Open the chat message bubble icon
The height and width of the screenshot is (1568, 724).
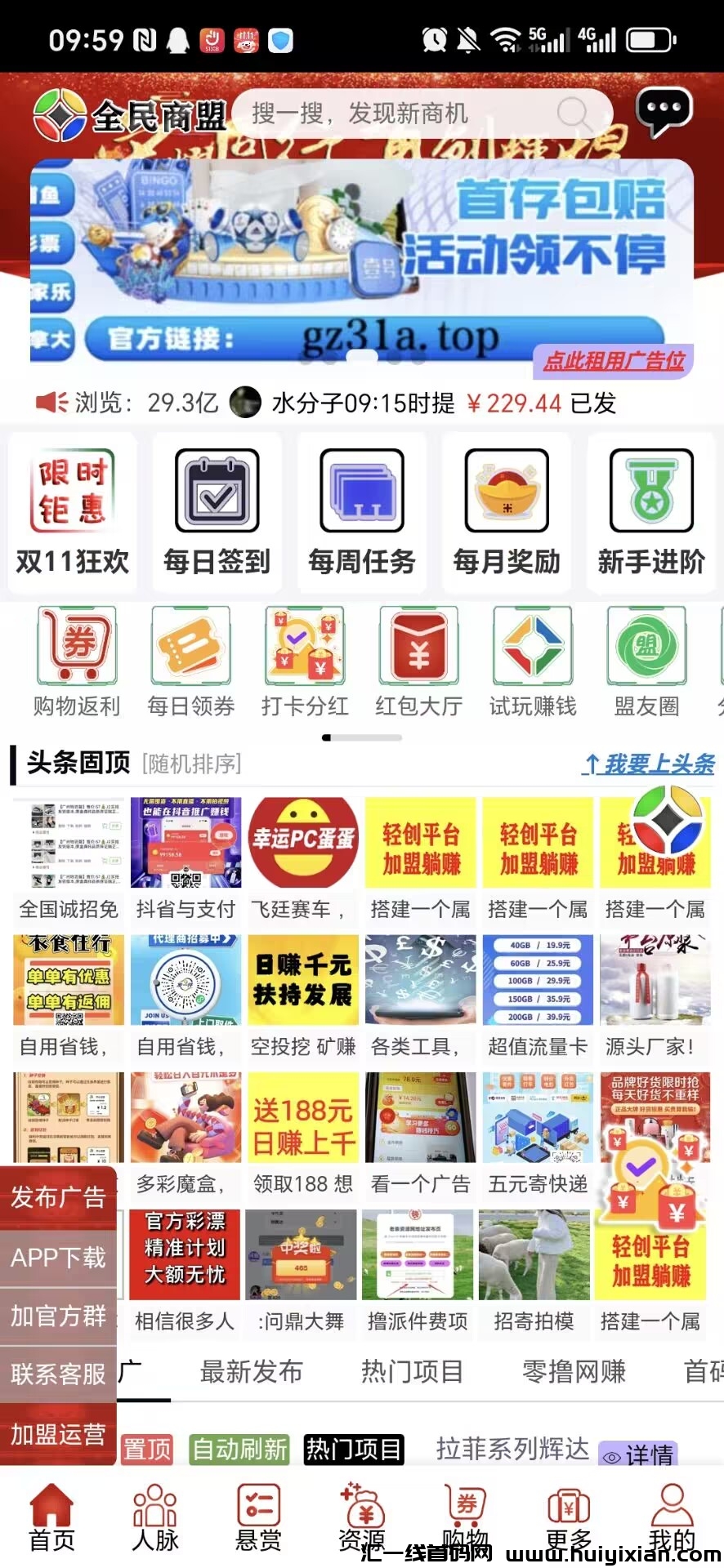click(x=664, y=112)
